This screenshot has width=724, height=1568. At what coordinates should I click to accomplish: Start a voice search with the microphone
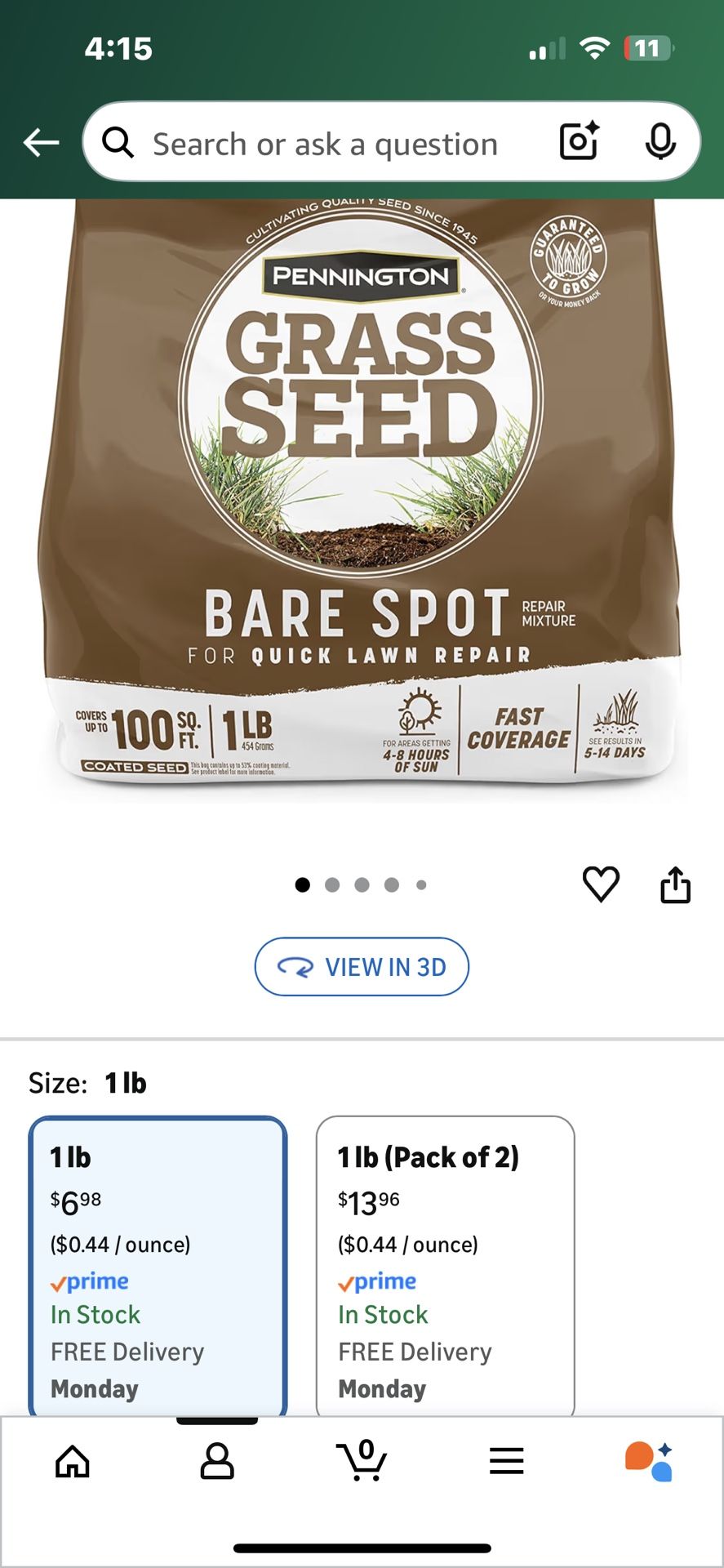662,141
